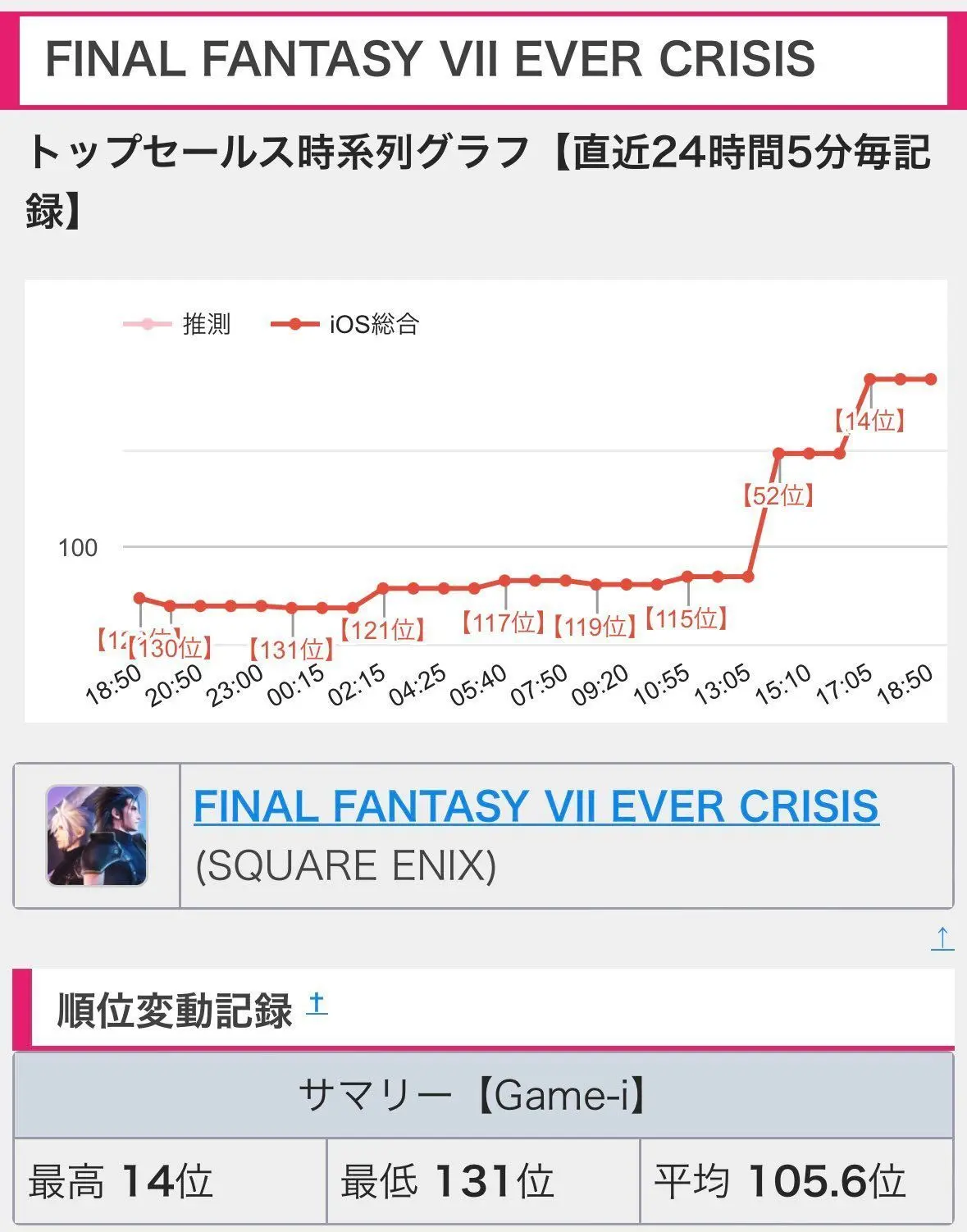This screenshot has width=967, height=1232.
Task: Open the FINAL FANTASY VII EVER CRISIS link
Action: click(536, 806)
